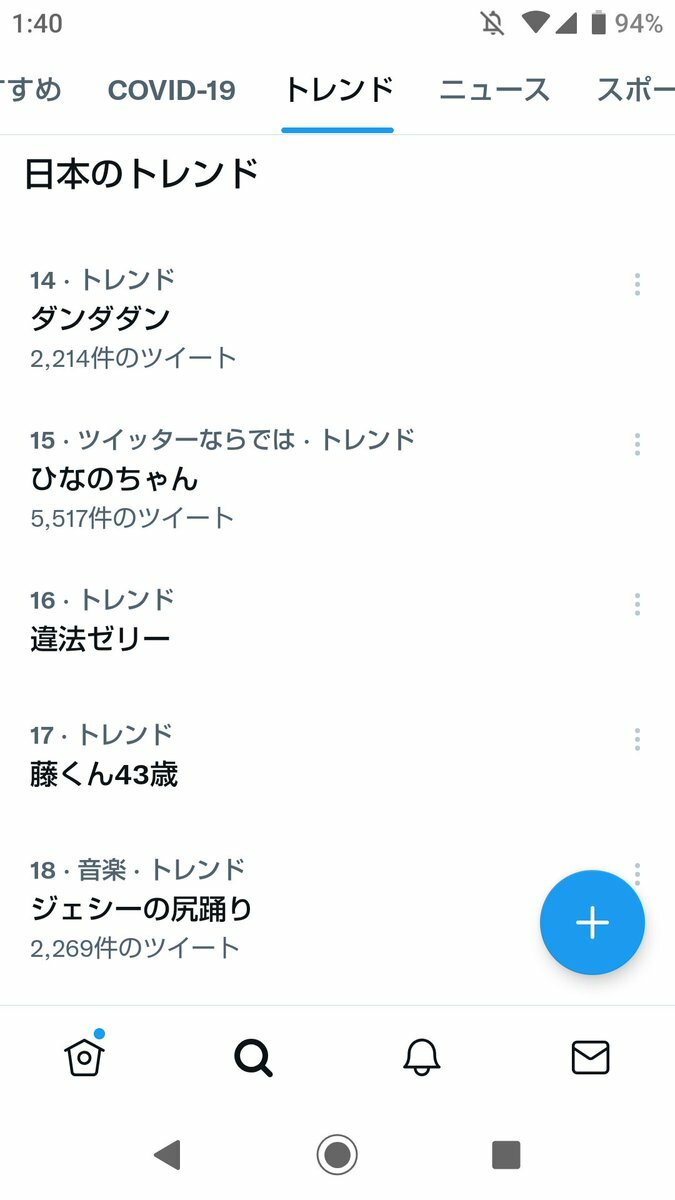
Task: Open the notifications bell
Action: 422,1057
